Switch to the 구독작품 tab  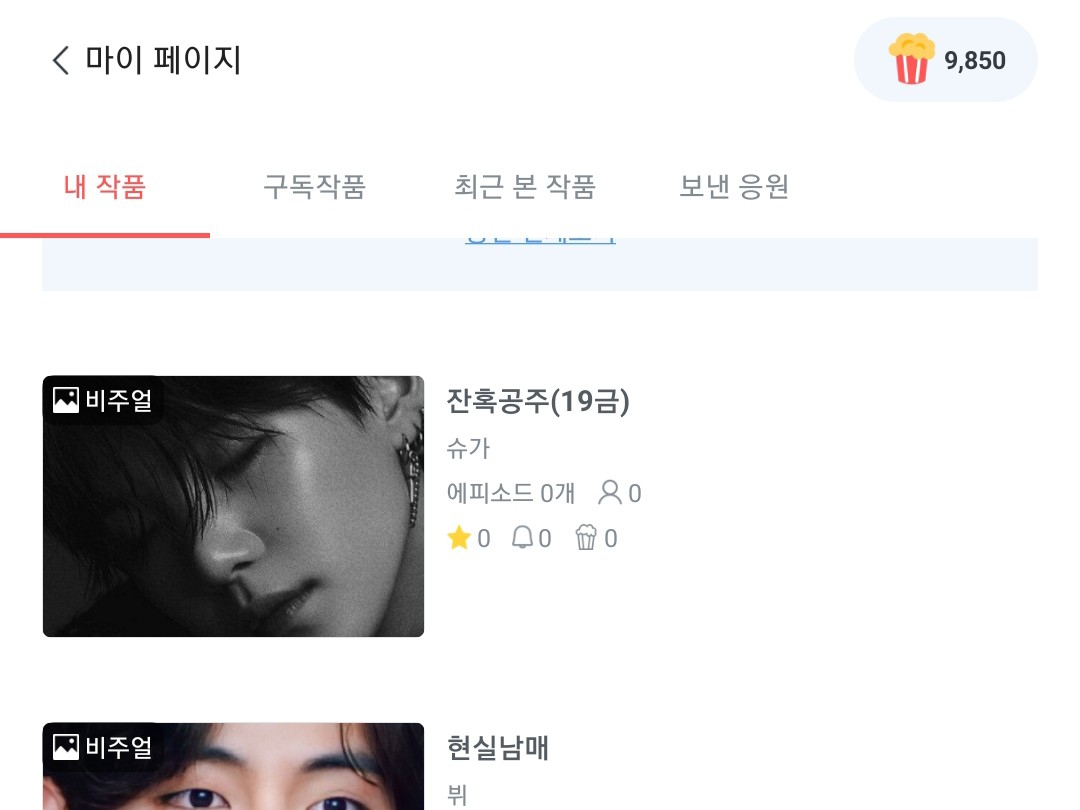point(314,187)
